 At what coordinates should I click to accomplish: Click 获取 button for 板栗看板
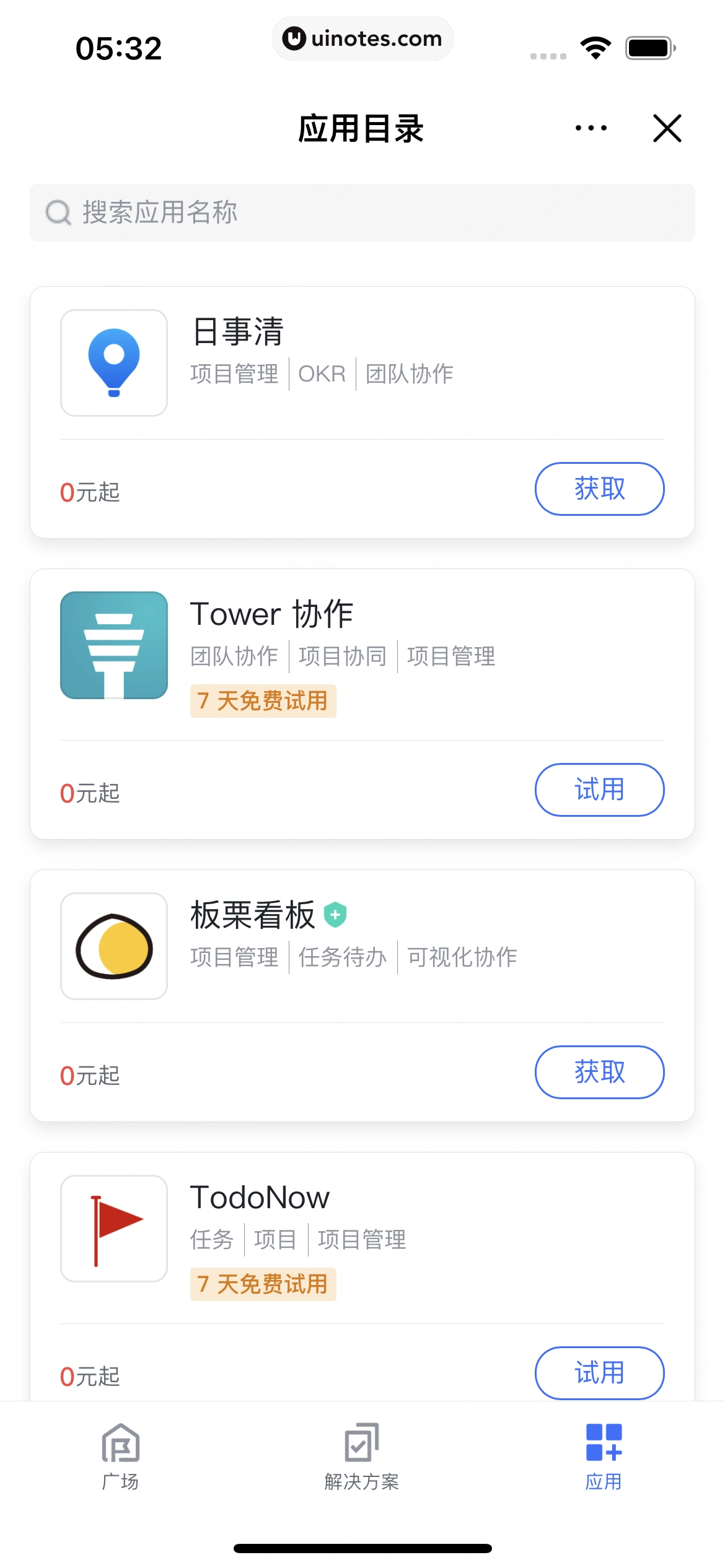599,1073
